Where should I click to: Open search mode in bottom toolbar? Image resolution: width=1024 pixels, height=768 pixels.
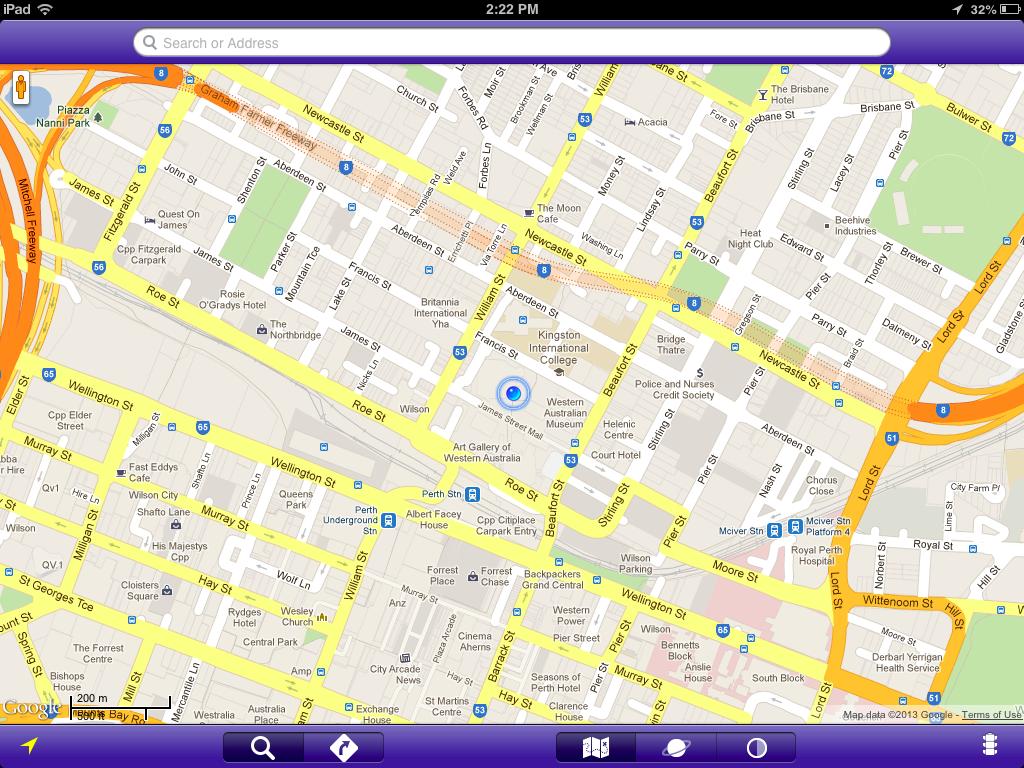point(263,747)
